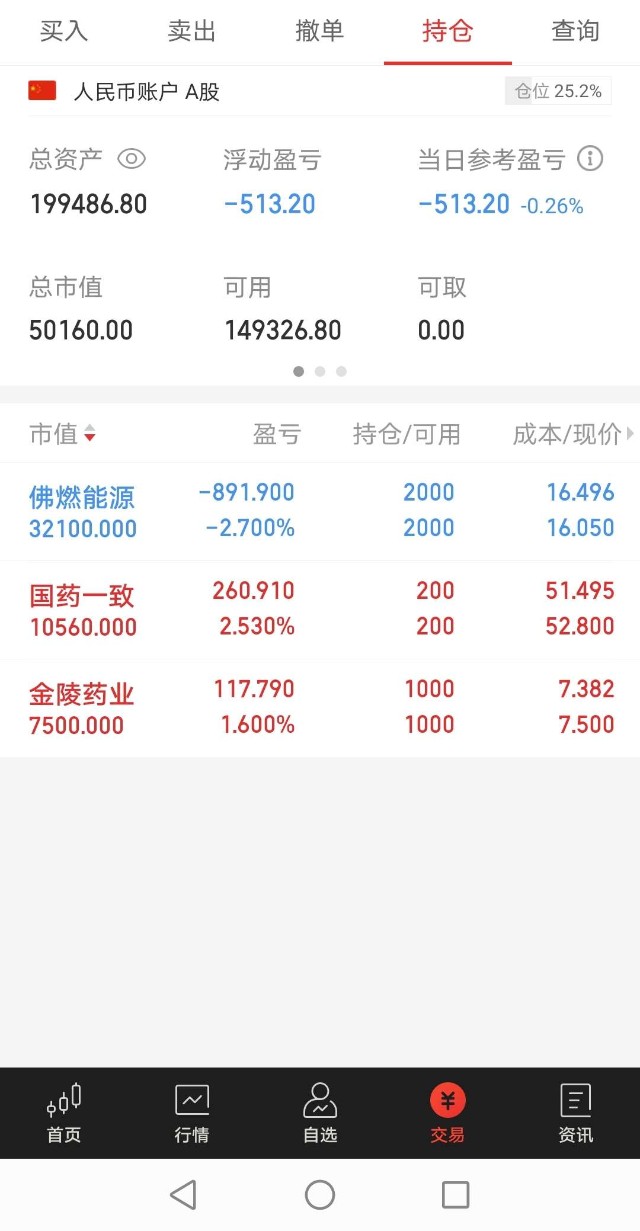Open the 撤单 tab
The height and width of the screenshot is (1231, 640).
coord(320,31)
